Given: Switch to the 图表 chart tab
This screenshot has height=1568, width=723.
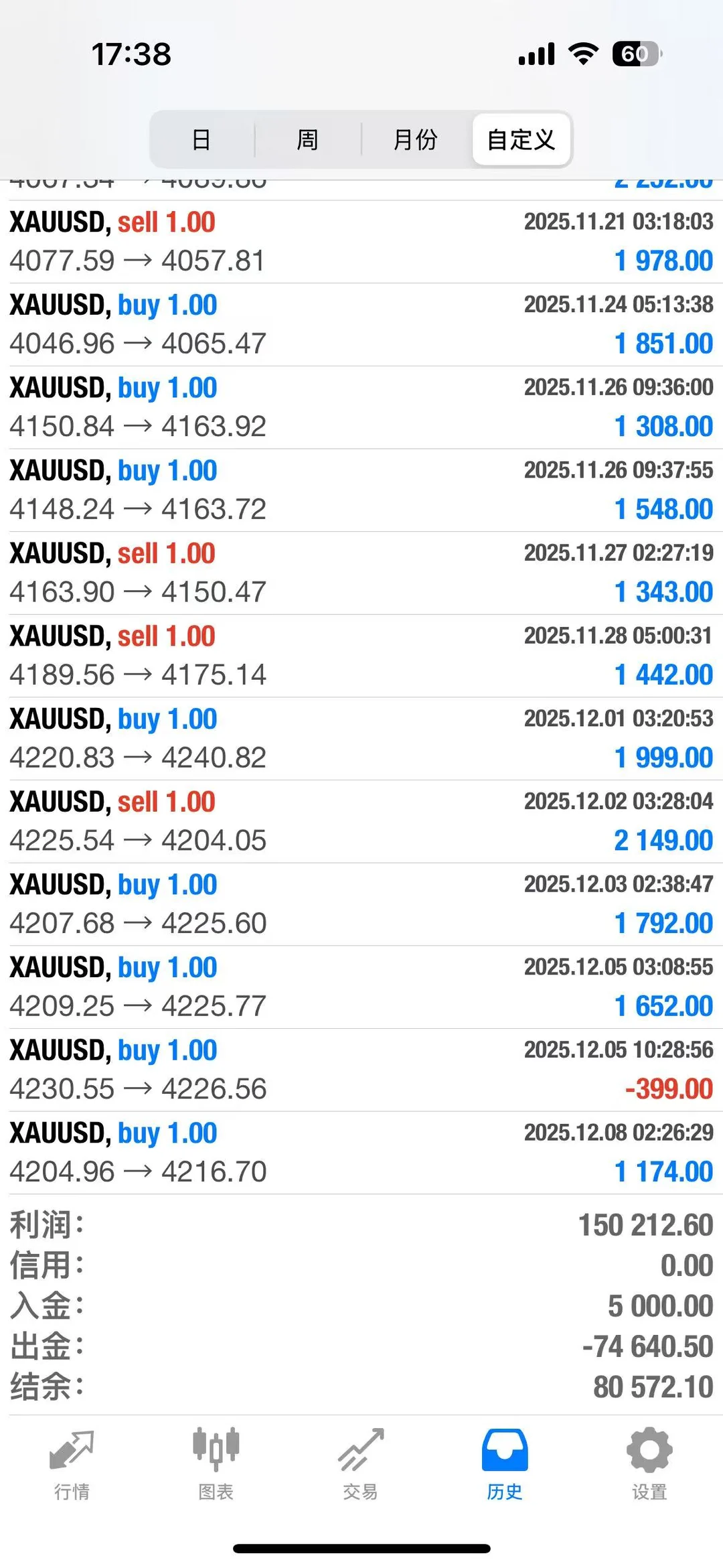Looking at the screenshot, I should pos(216,1464).
